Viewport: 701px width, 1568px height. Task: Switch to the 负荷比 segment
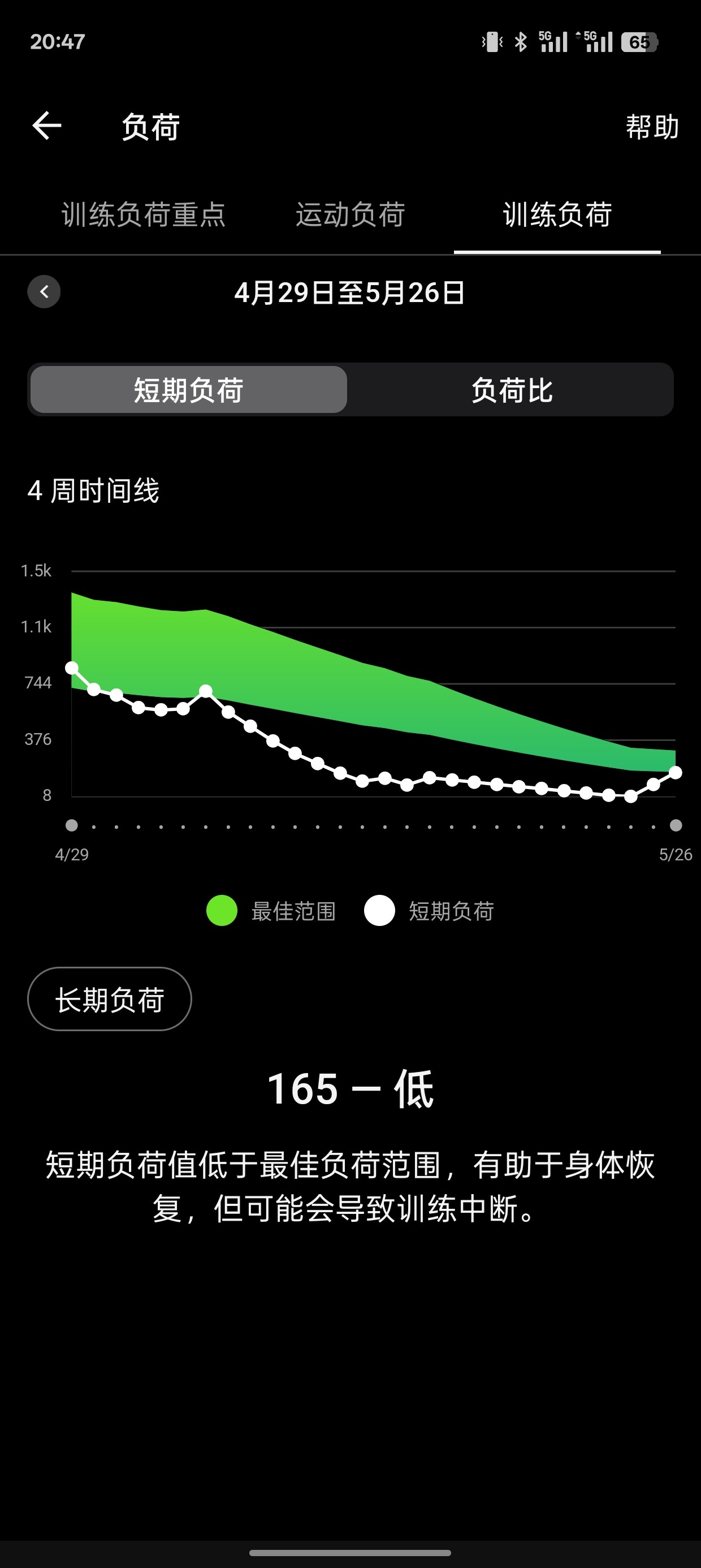[x=512, y=390]
